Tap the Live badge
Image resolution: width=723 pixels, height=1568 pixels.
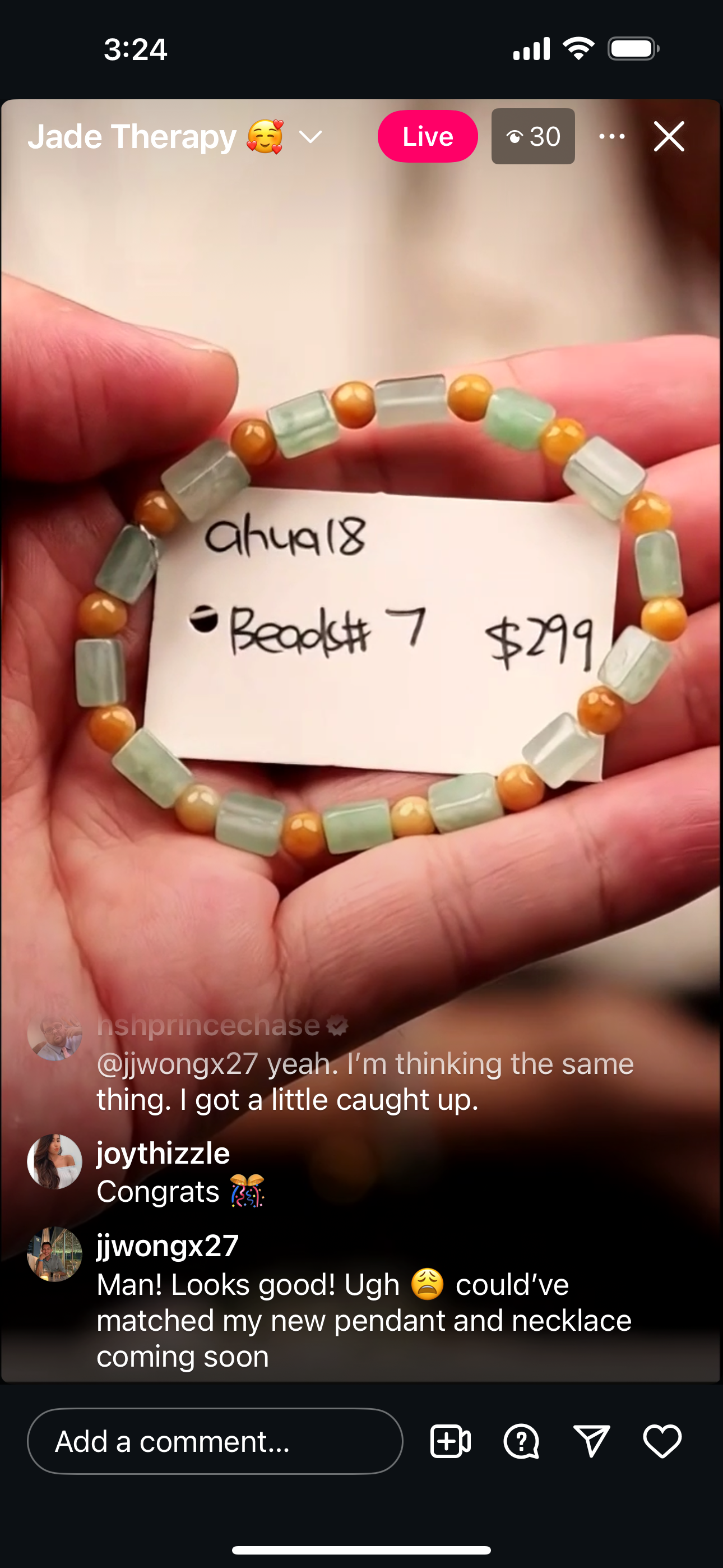[x=427, y=136]
